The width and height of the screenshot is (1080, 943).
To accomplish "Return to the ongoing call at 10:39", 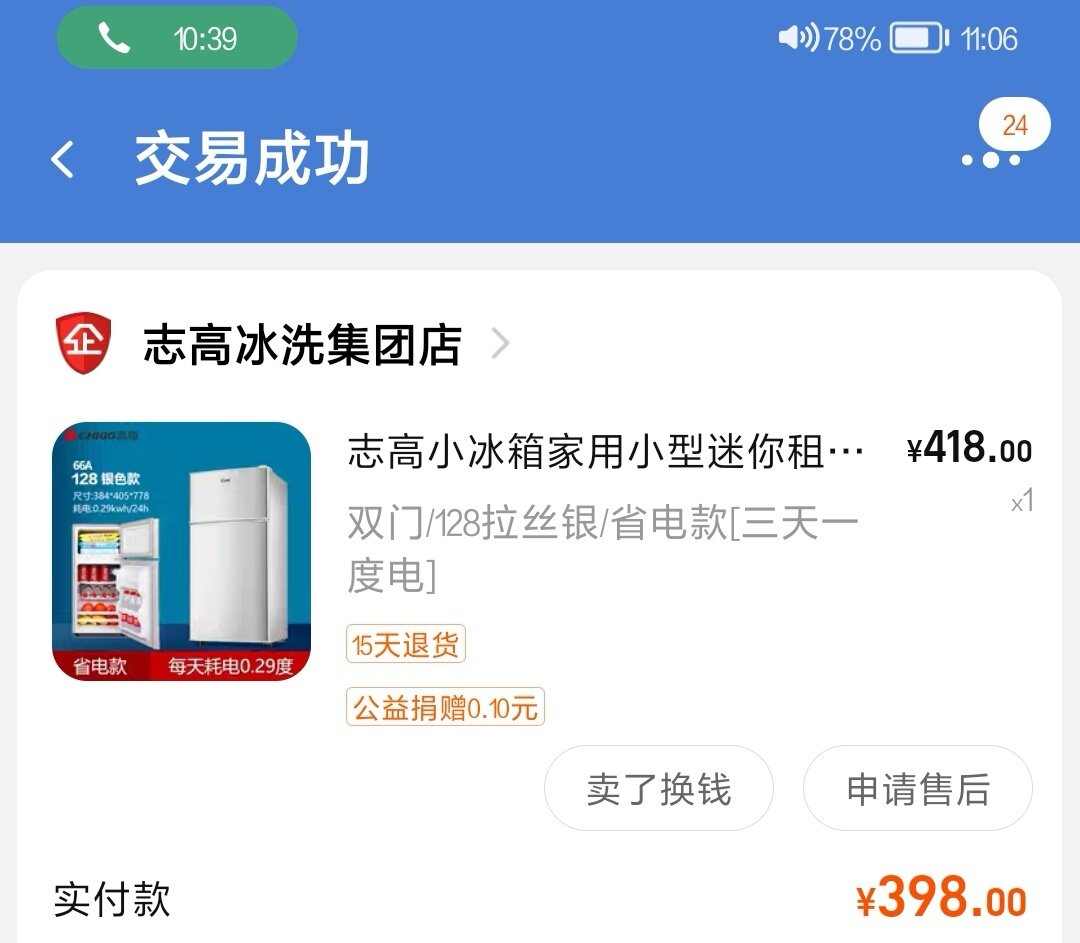I will pyautogui.click(x=177, y=39).
